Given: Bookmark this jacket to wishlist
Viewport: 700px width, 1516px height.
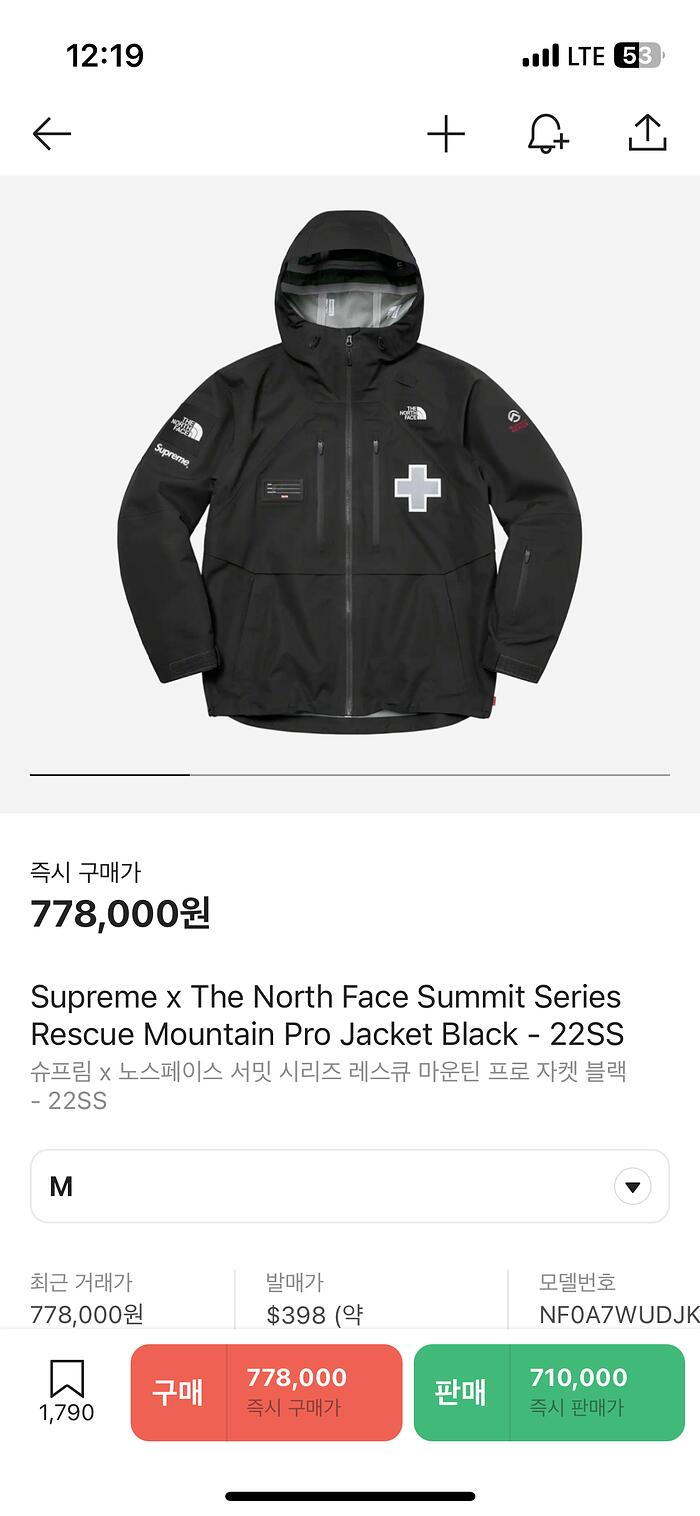Looking at the screenshot, I should [67, 1390].
